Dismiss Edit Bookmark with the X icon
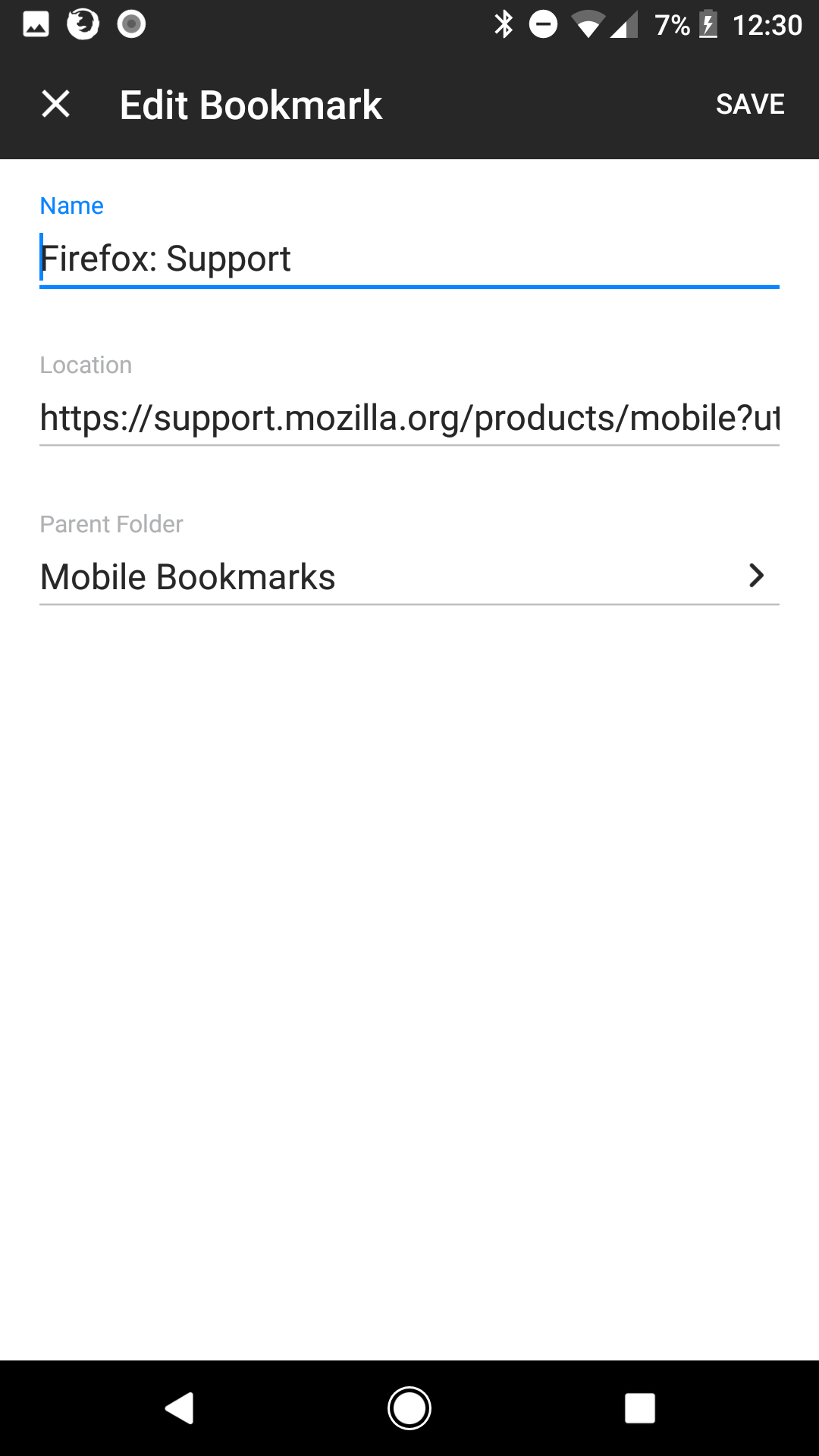Screen dimensions: 819x1456 (x=55, y=104)
